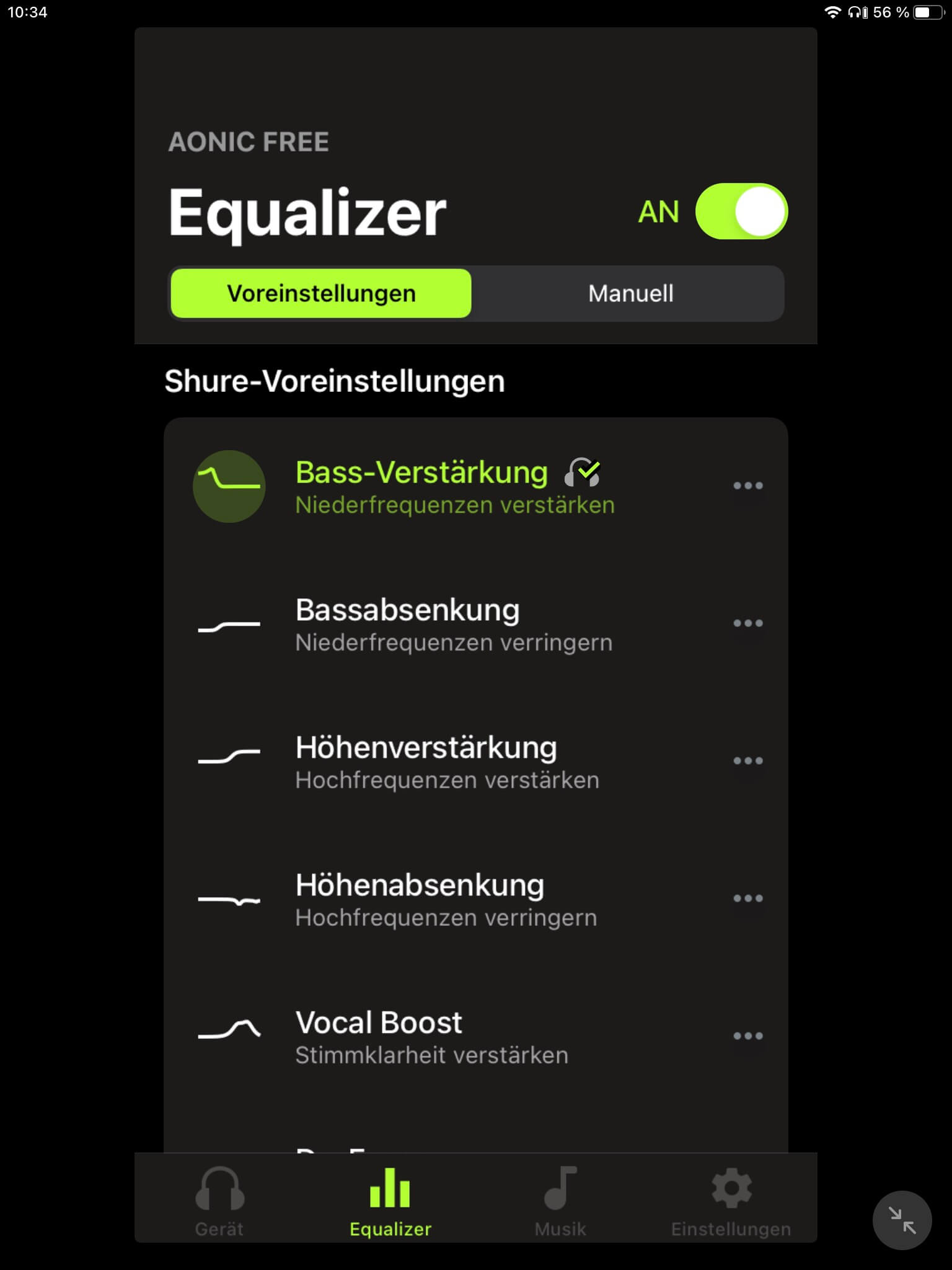Open the Musik tab
952x1270 pixels.
click(x=560, y=1202)
